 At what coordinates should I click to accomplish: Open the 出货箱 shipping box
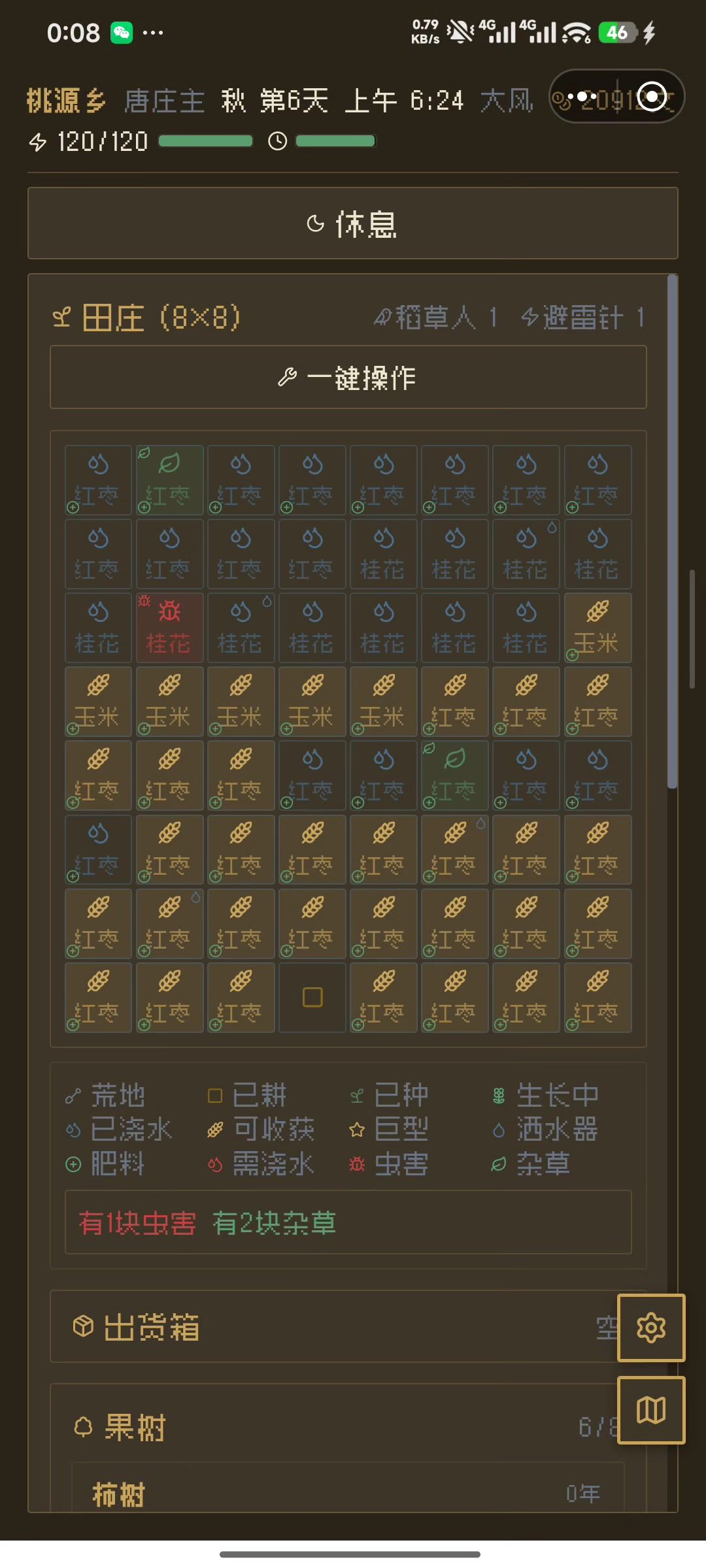[x=333, y=1327]
